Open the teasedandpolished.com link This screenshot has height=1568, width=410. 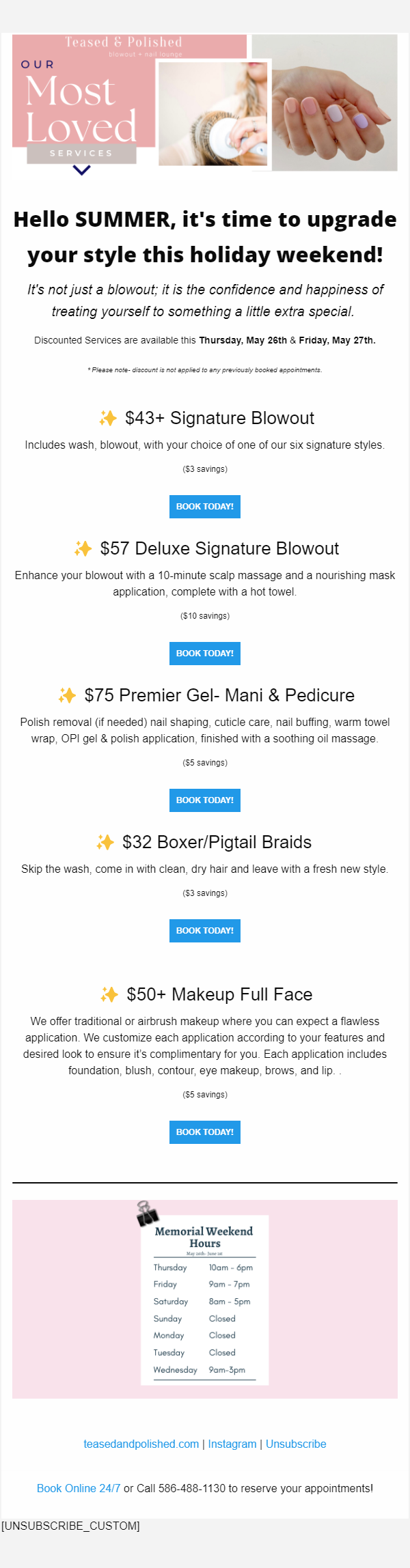point(141,1444)
